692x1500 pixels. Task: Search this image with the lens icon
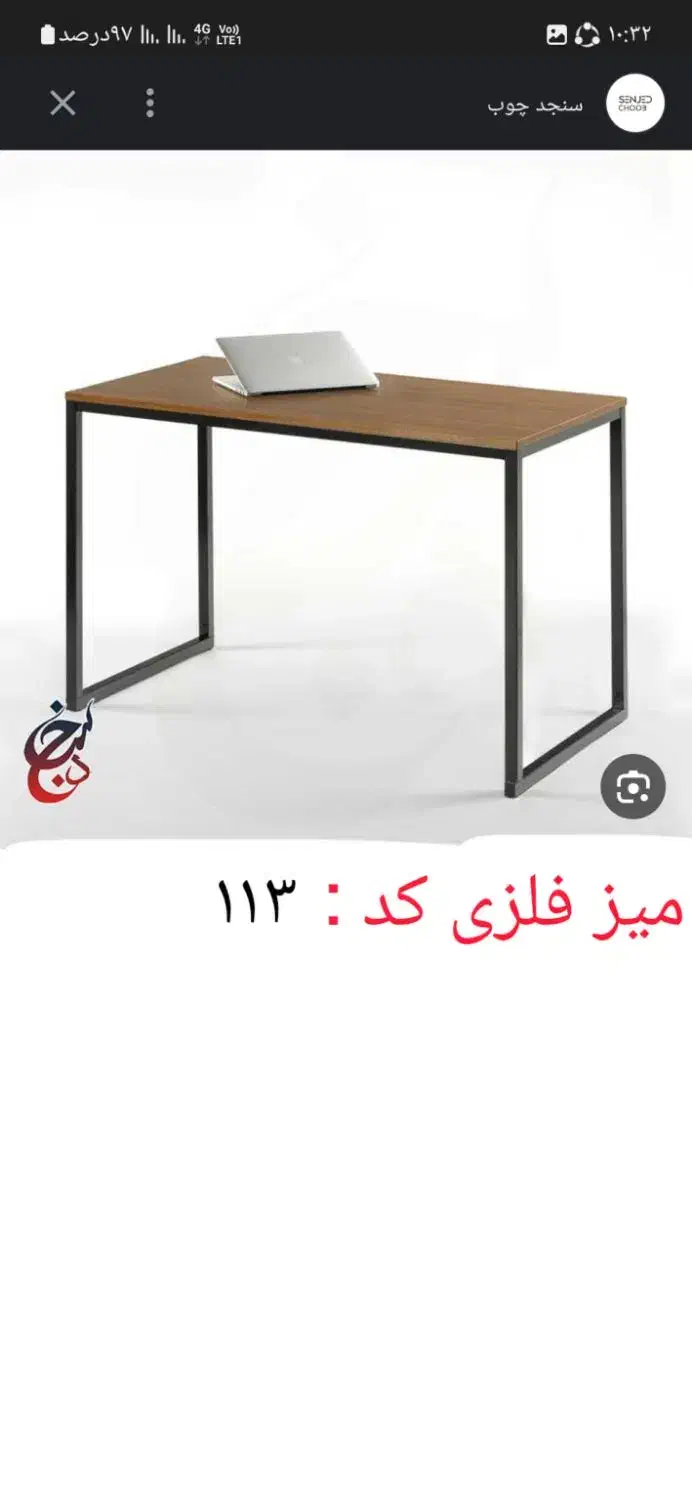(x=632, y=787)
